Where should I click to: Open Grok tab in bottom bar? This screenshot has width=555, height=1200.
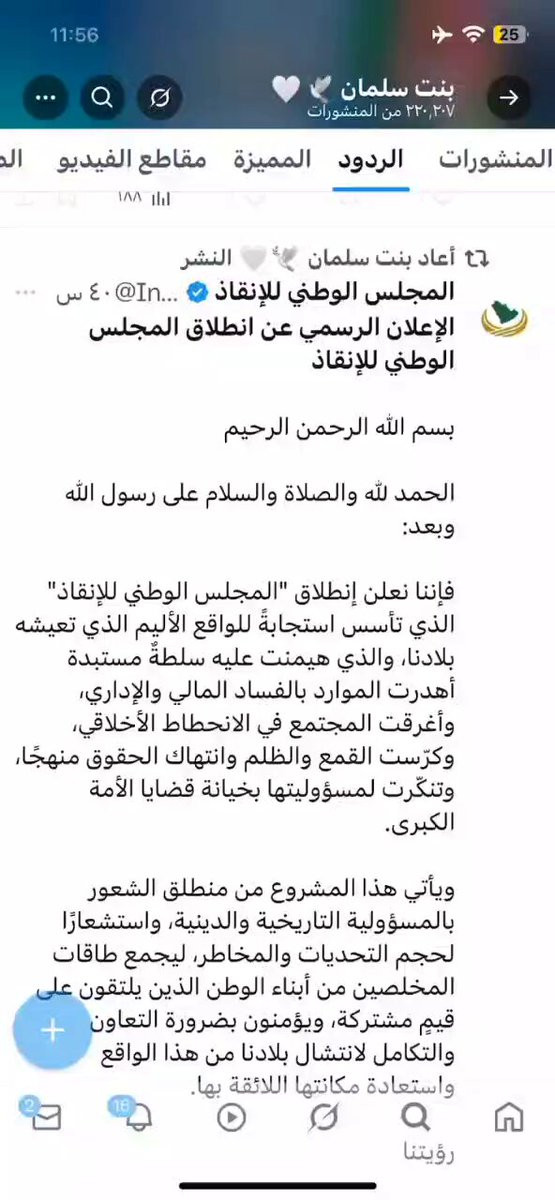coord(323,1116)
